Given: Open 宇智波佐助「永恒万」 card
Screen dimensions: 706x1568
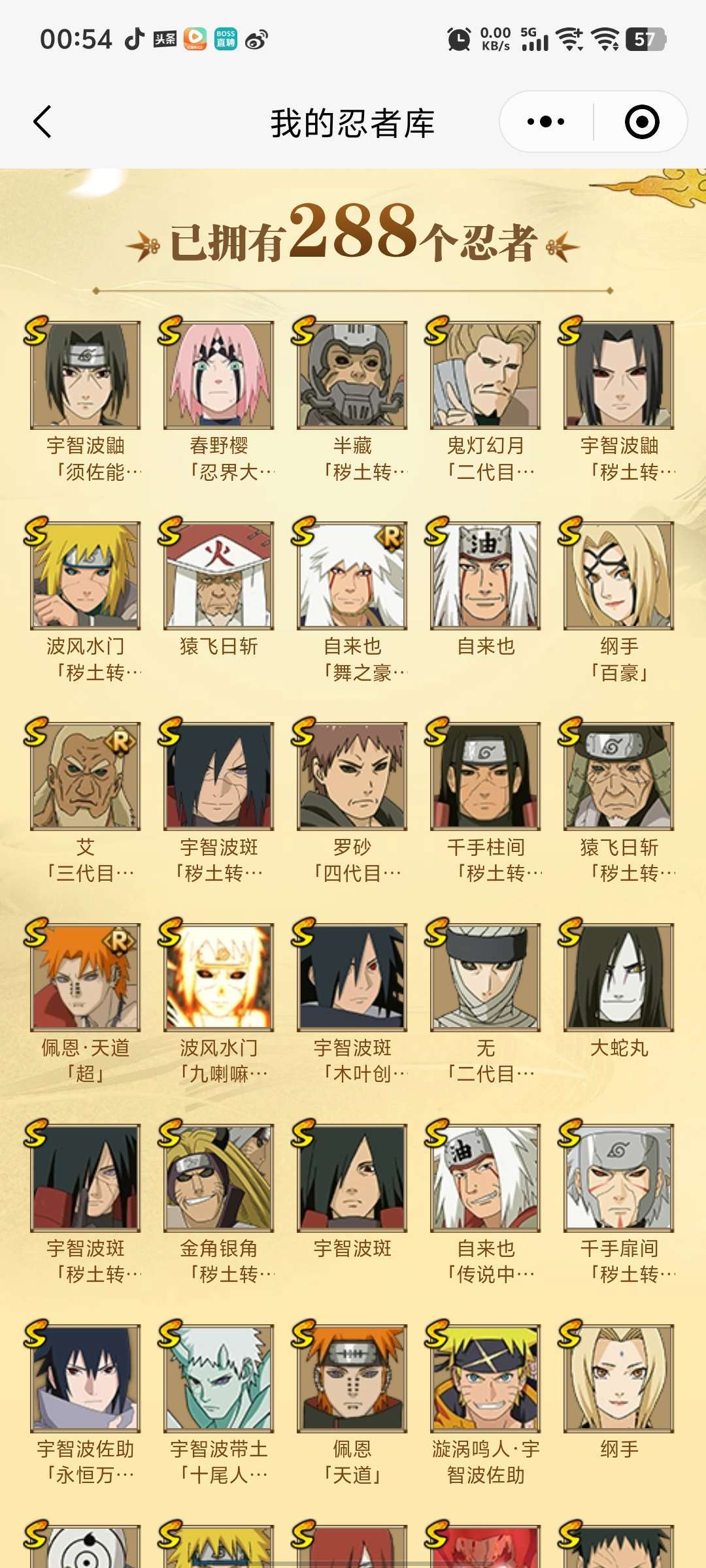Looking at the screenshot, I should tap(85, 1378).
